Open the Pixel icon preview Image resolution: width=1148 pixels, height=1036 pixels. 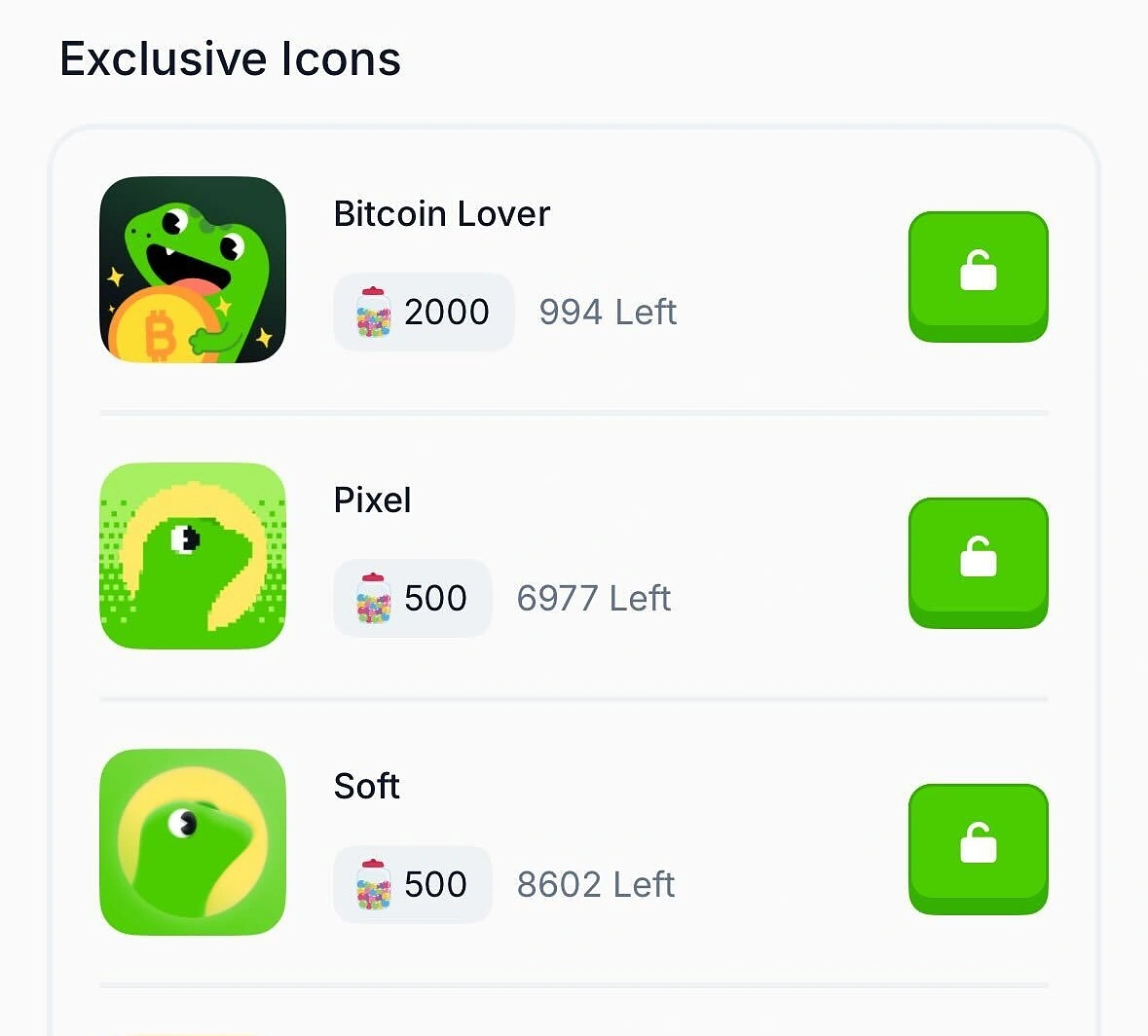coord(193,556)
